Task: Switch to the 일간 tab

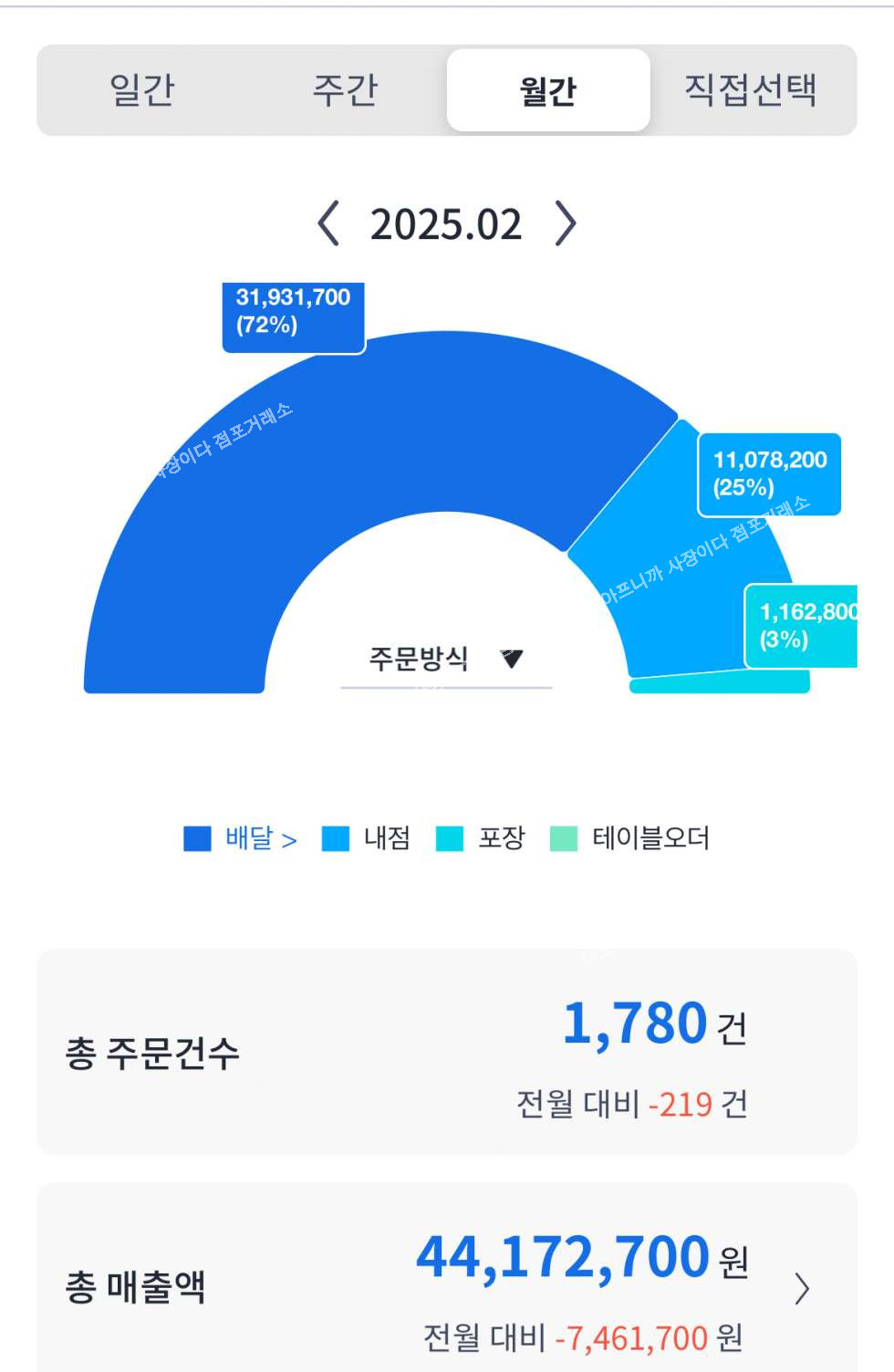Action: pos(141,90)
